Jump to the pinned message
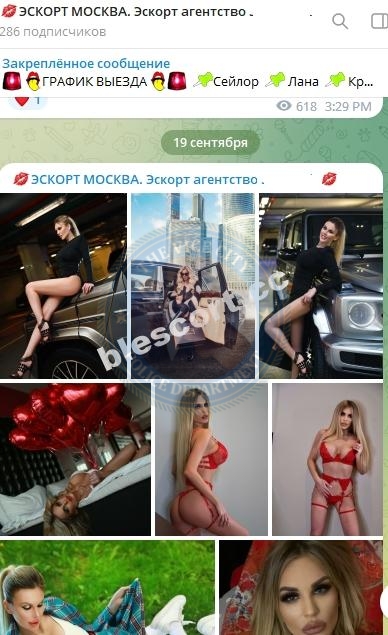The image size is (388, 635). pos(188,73)
